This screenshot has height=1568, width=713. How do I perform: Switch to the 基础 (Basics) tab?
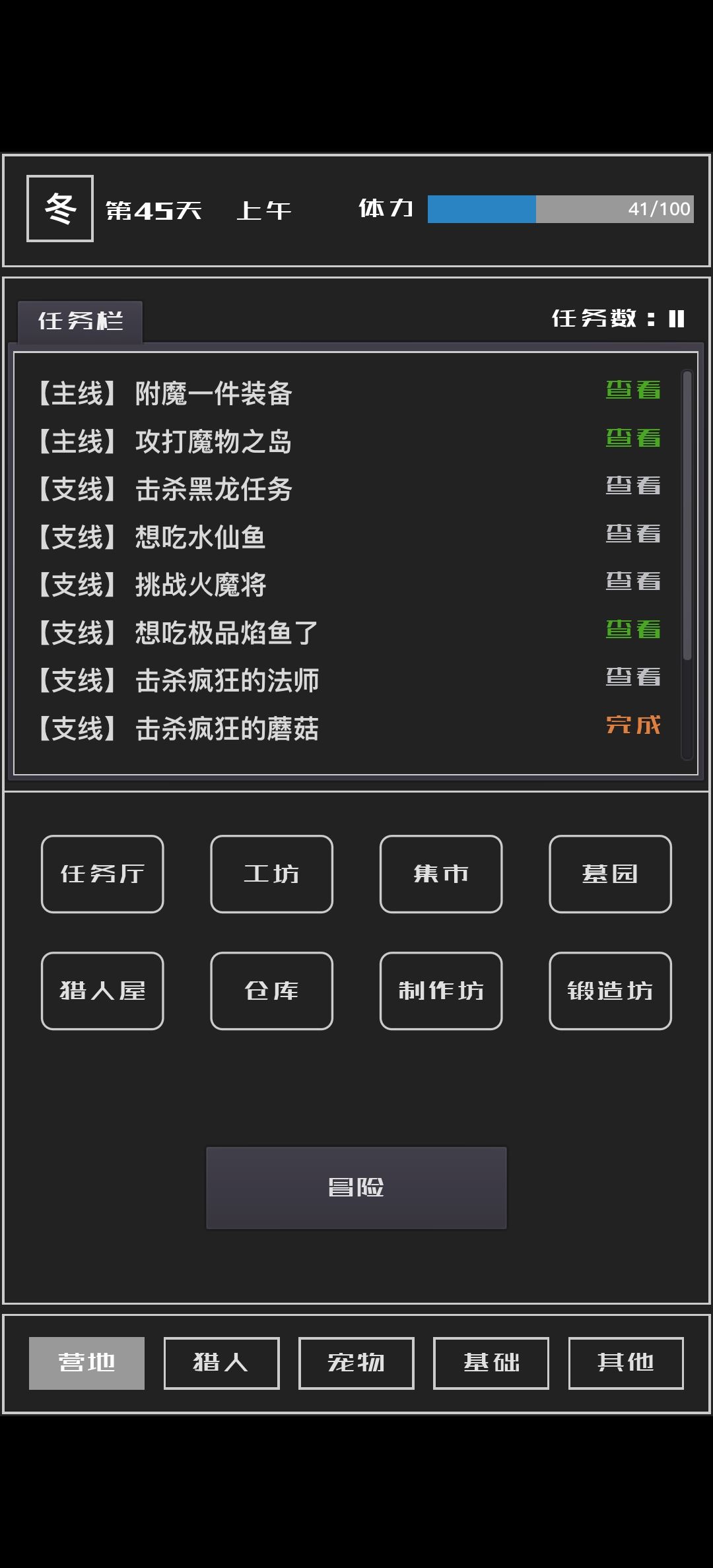pyautogui.click(x=492, y=1362)
